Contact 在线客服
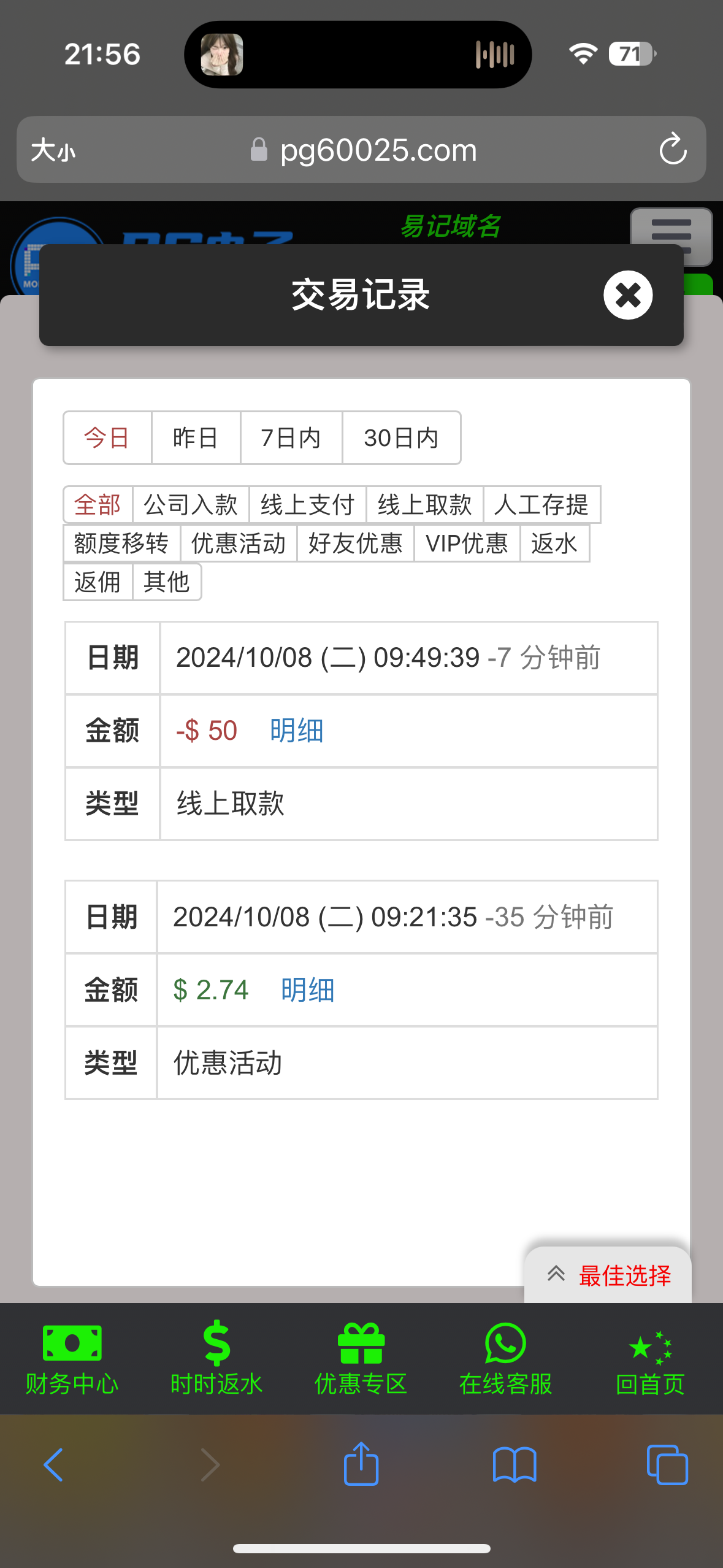This screenshot has height=1568, width=723. tap(505, 1358)
